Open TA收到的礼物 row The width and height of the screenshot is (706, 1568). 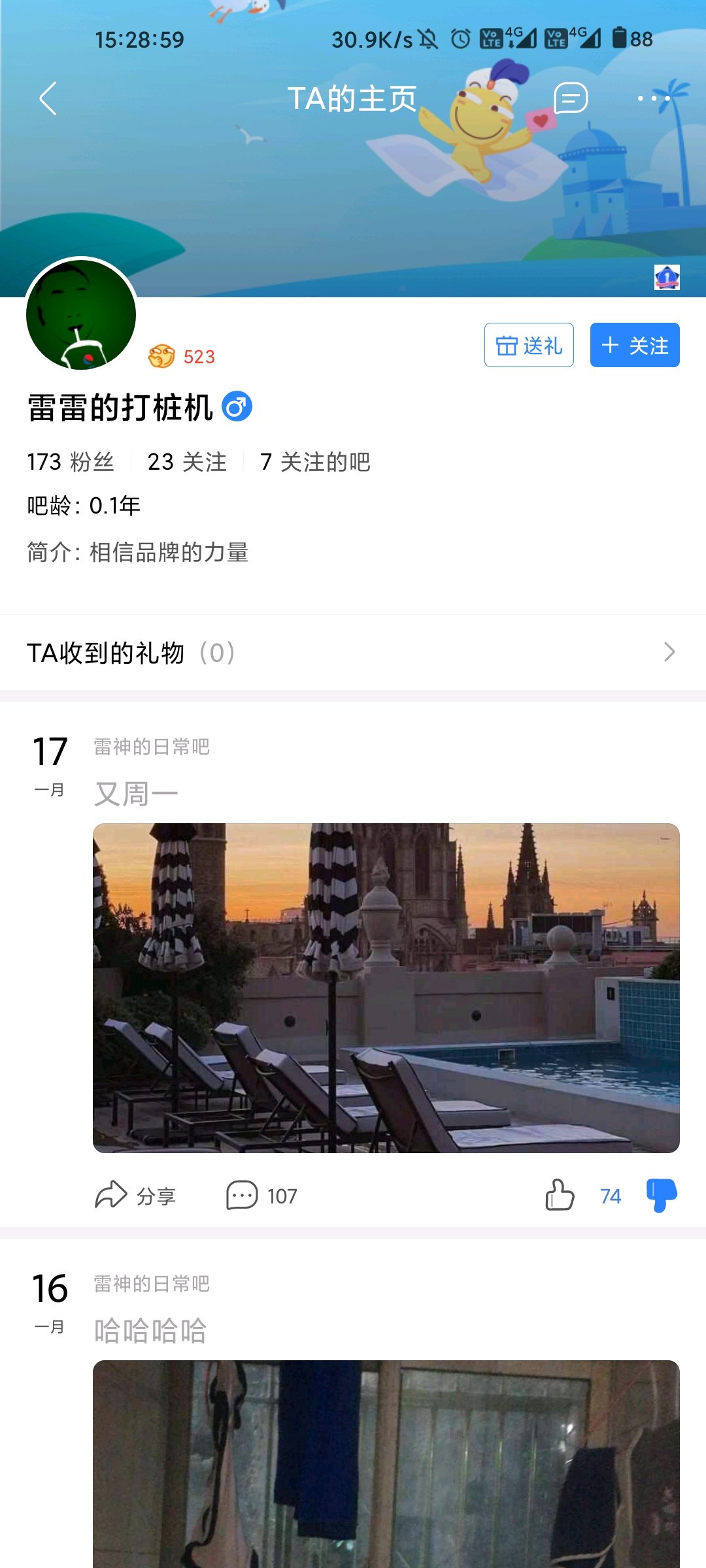(353, 652)
